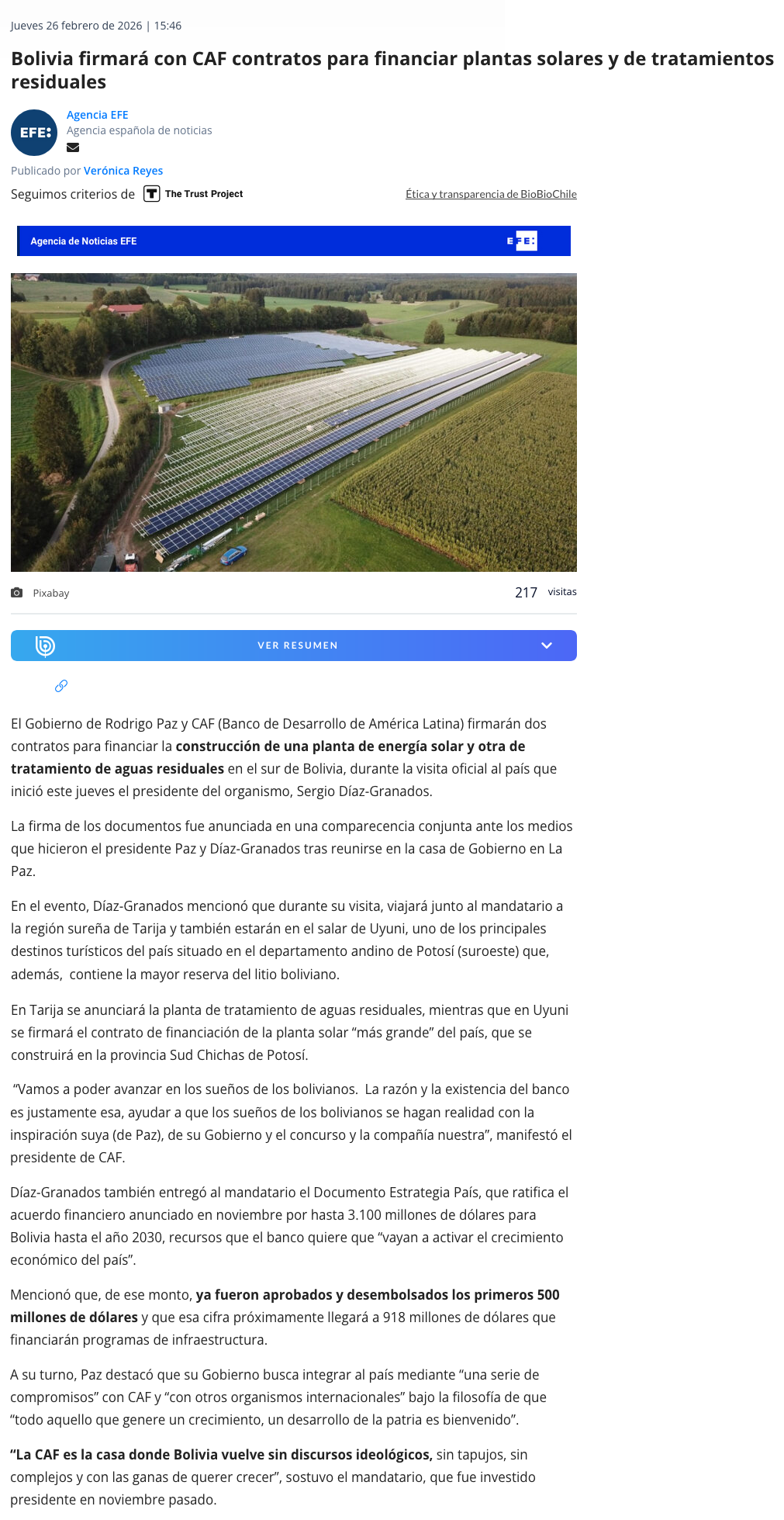Open the Agencia EFE author link
This screenshot has width=784, height=1520.
(97, 115)
